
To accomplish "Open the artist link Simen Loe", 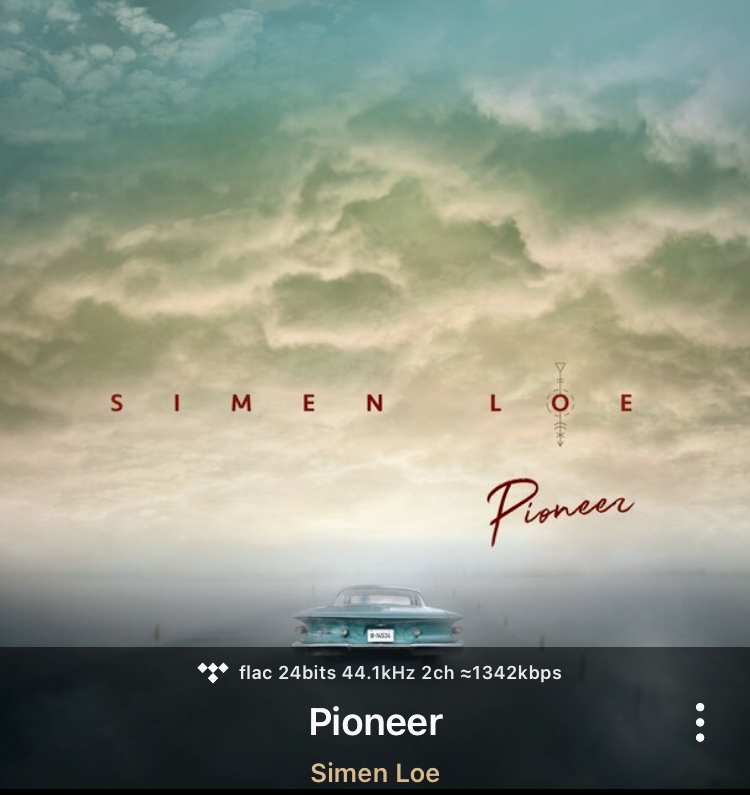I will click(375, 773).
